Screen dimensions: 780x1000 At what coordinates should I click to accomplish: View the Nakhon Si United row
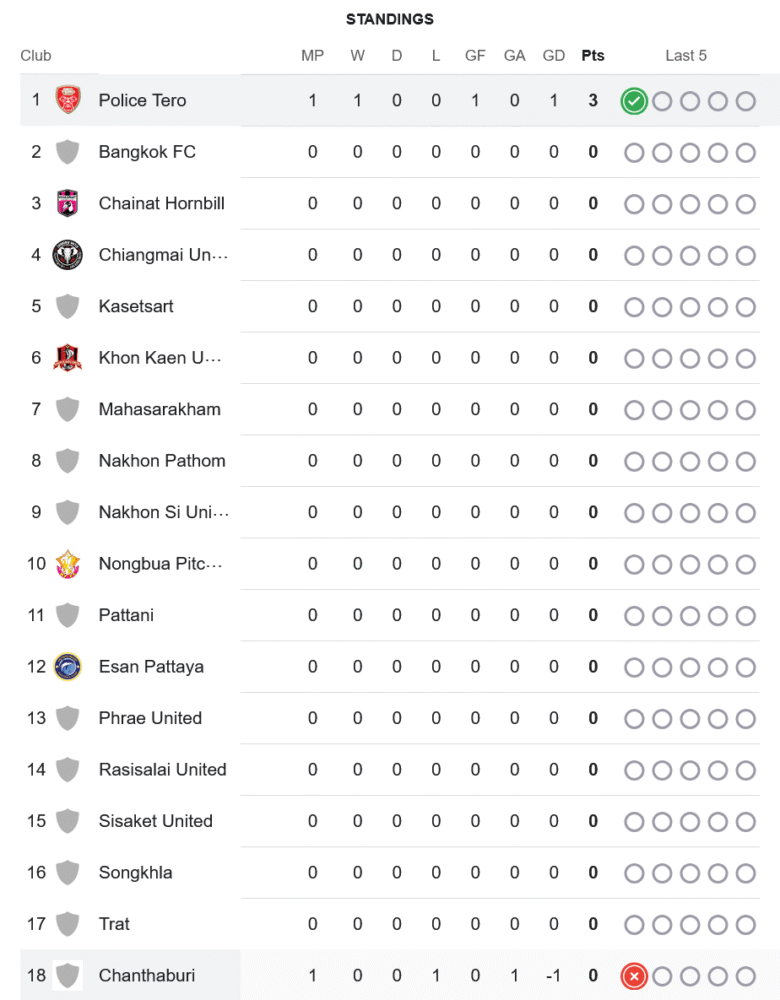[x=163, y=512]
